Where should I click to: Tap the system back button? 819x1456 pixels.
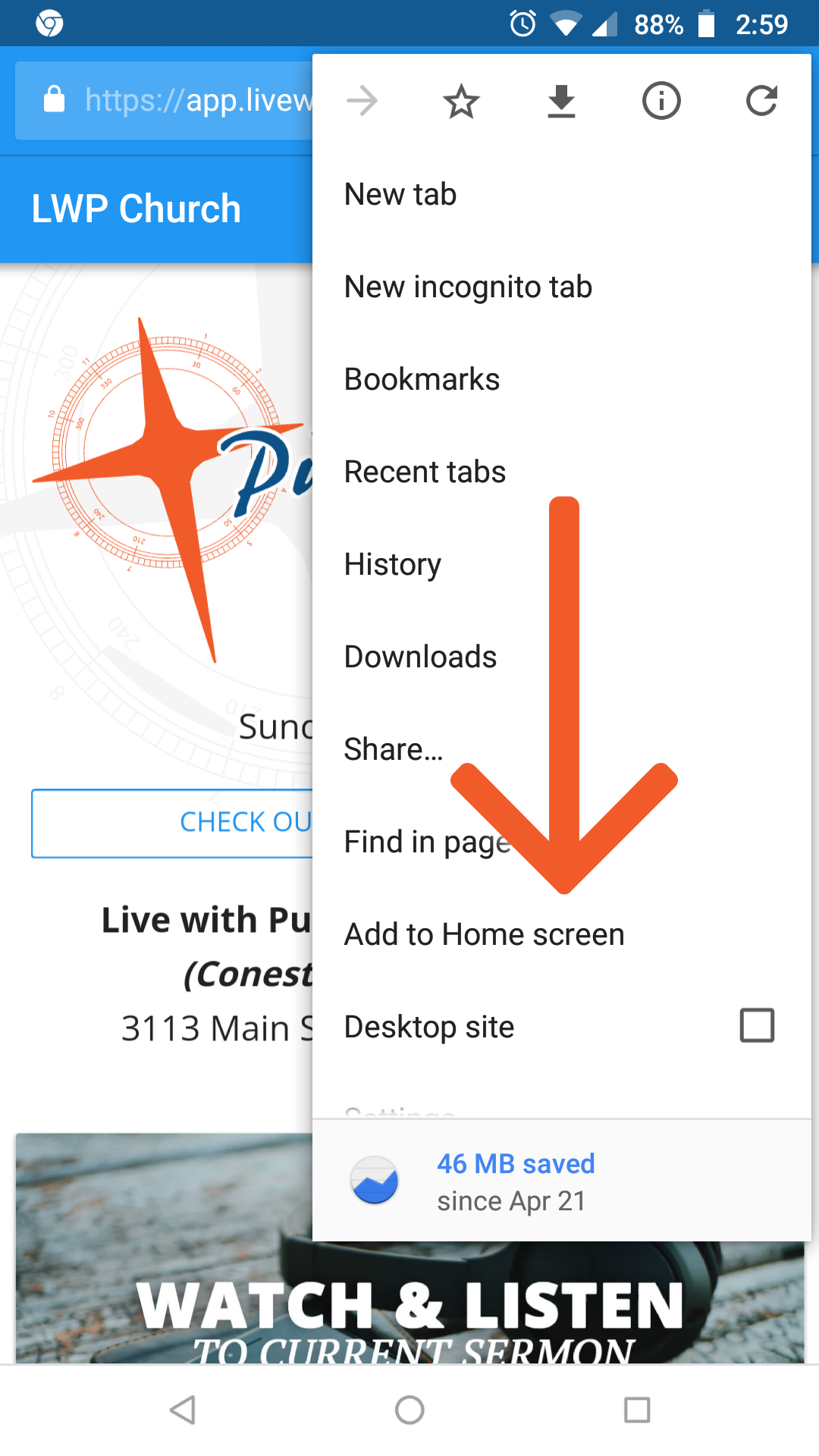(182, 1410)
